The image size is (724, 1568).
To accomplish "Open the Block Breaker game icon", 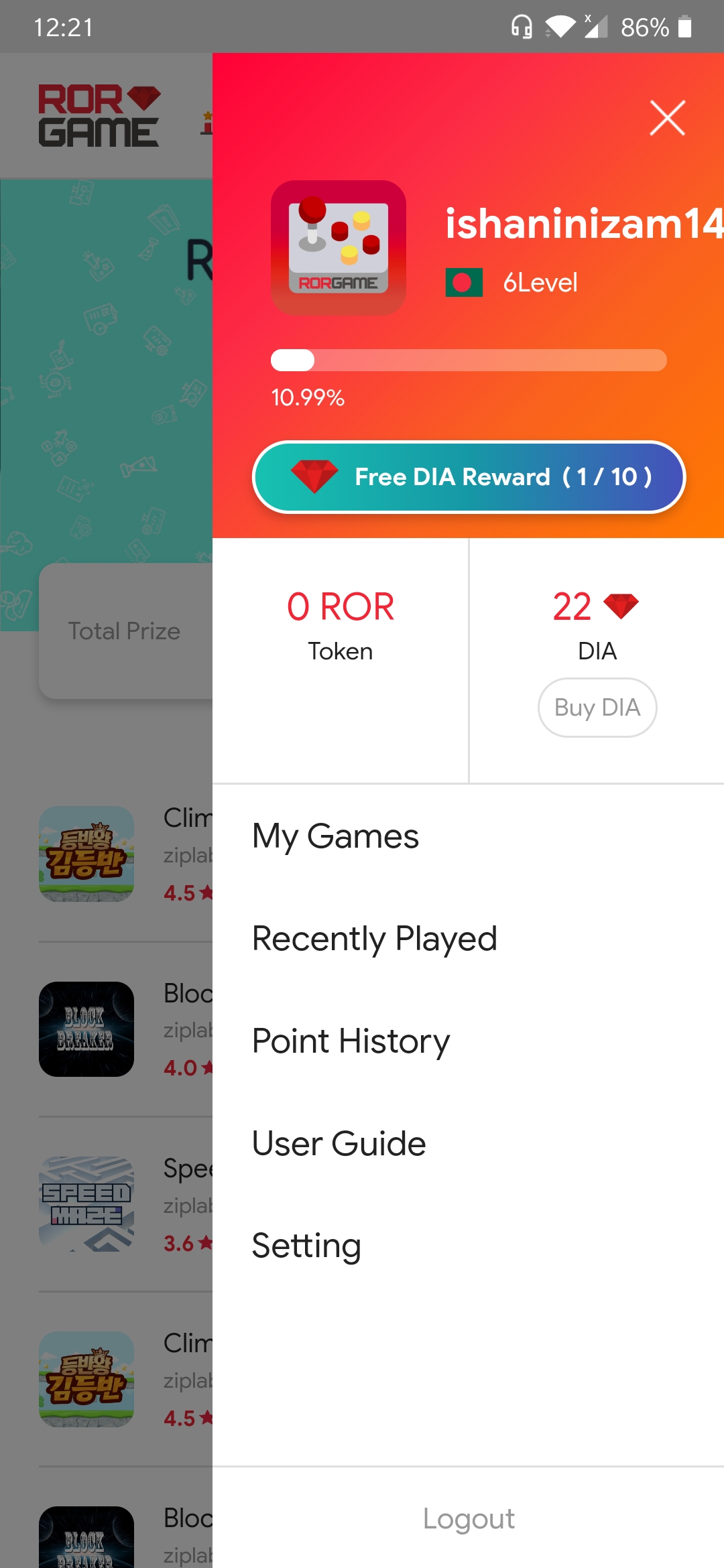I will (86, 1030).
